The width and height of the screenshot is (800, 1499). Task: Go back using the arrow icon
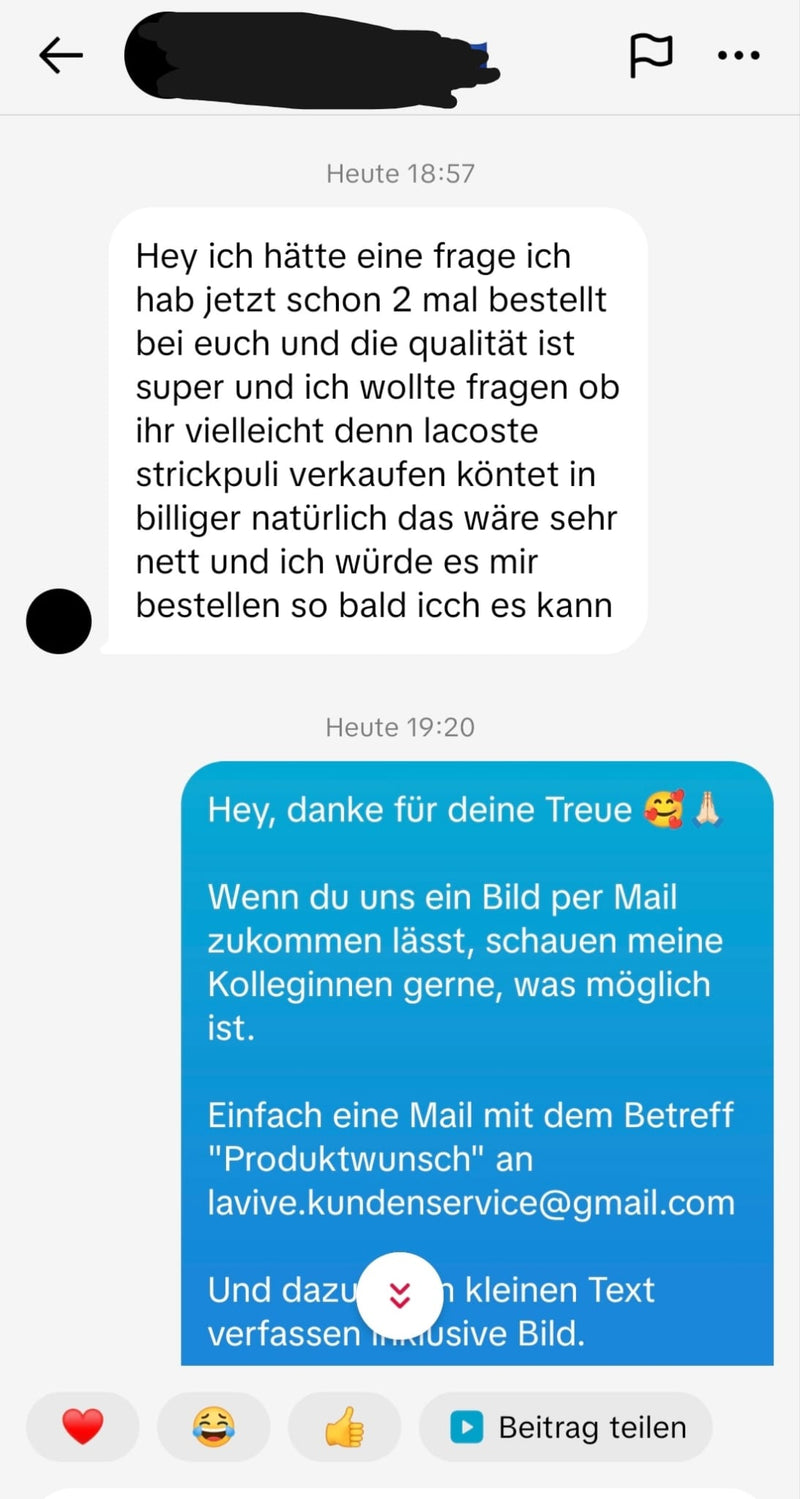[60, 56]
